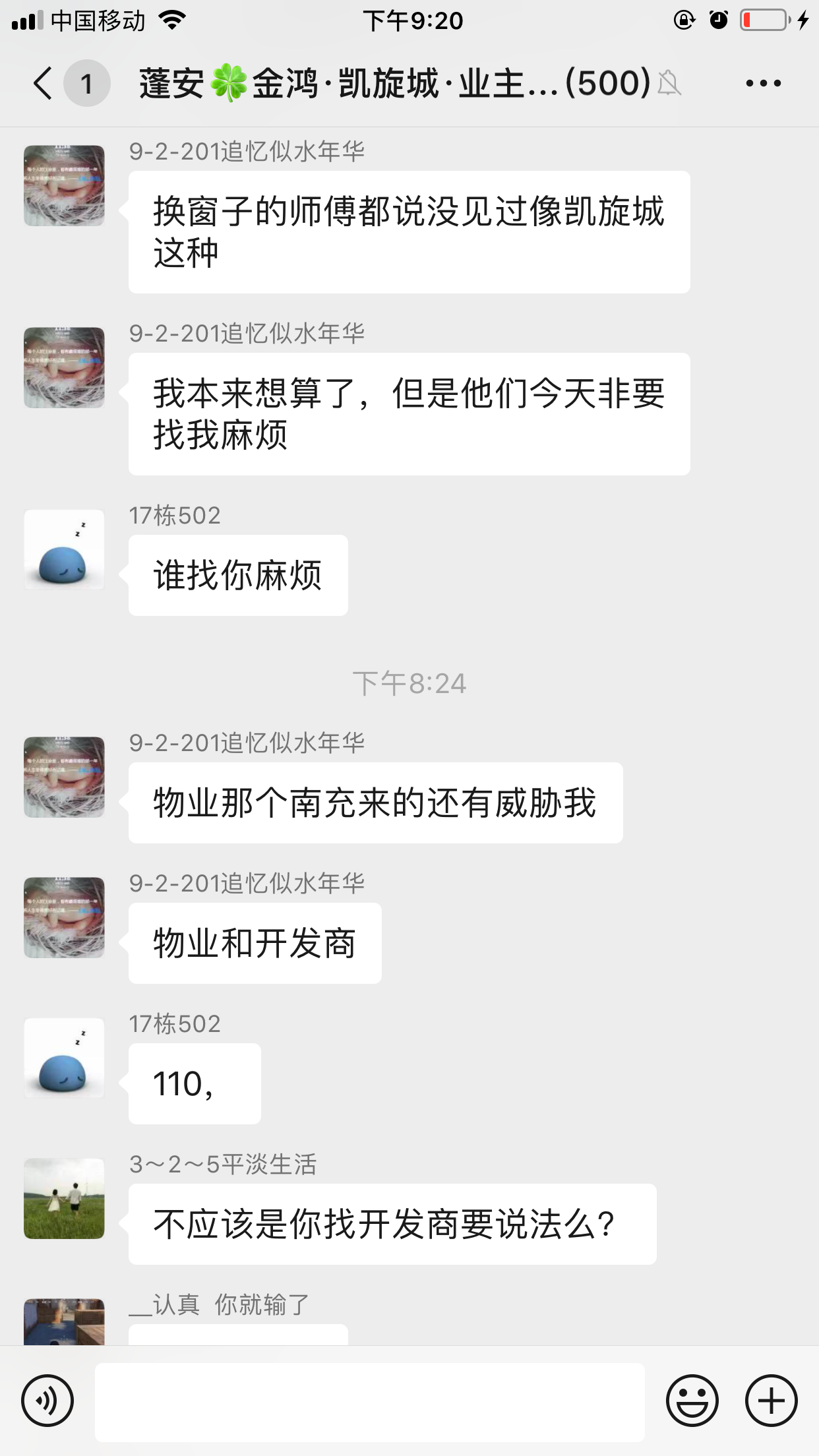Tap the message text field
This screenshot has height=1456, width=819.
[369, 1402]
